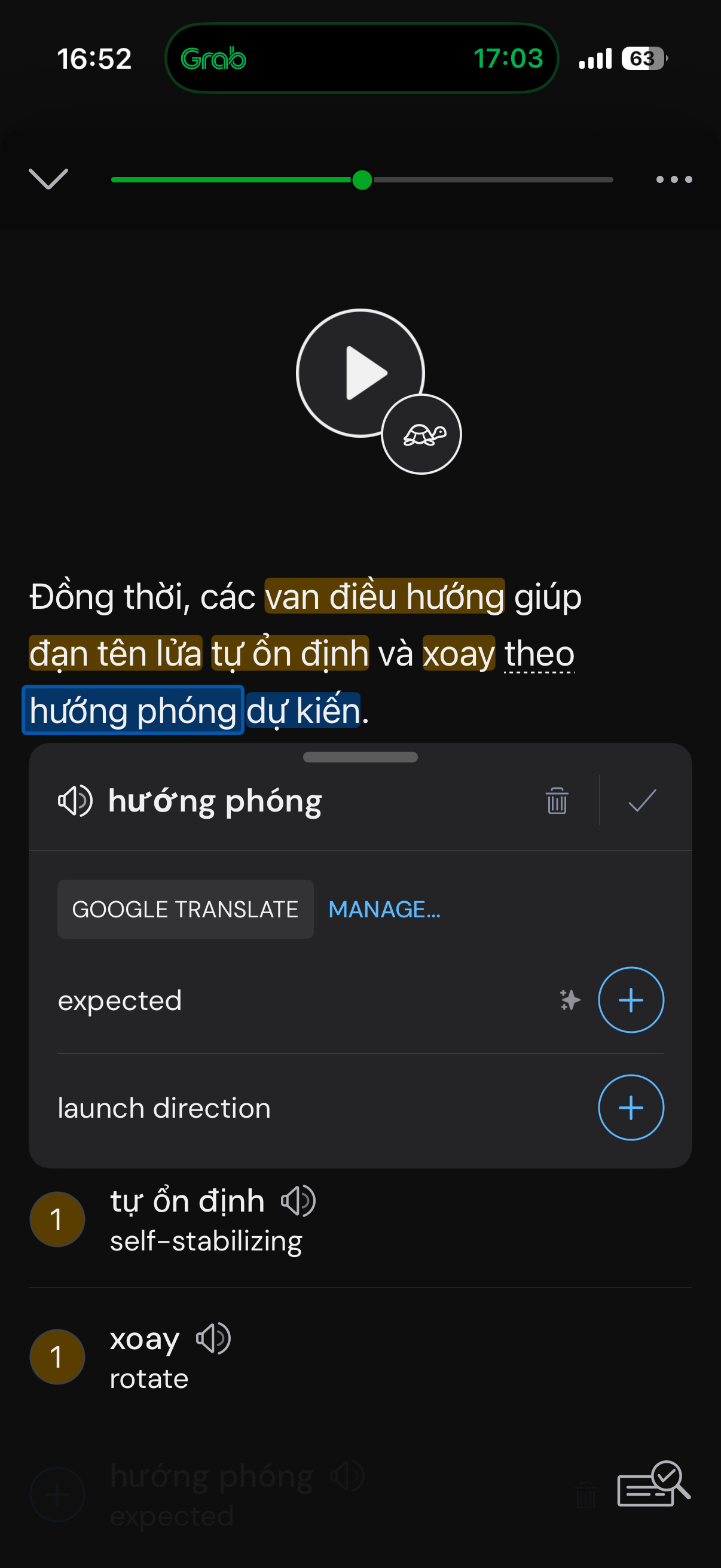
Task: Play audio for tự ổn định
Action: (298, 1201)
